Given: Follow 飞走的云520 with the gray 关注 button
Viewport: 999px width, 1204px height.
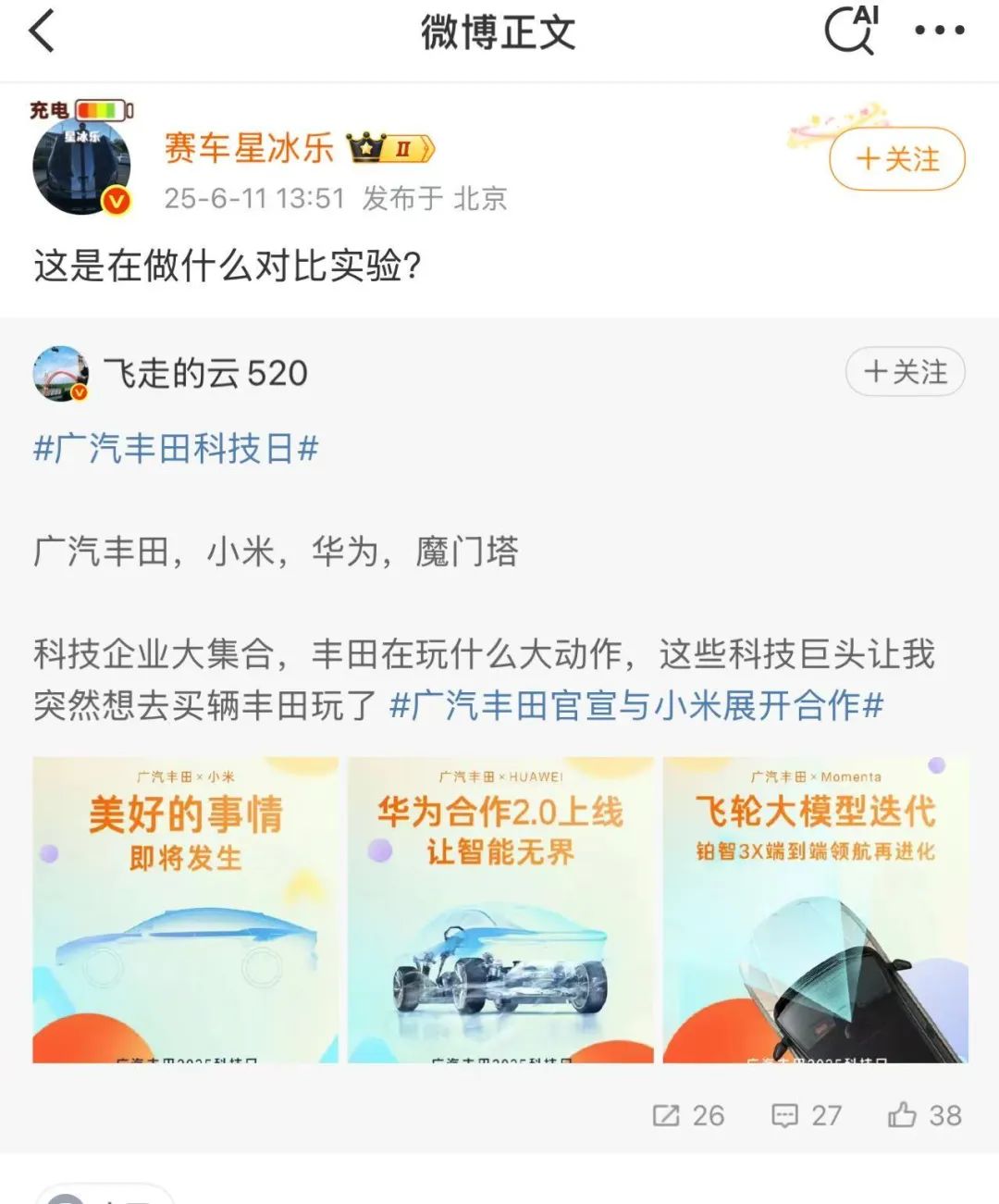Looking at the screenshot, I should (x=905, y=372).
